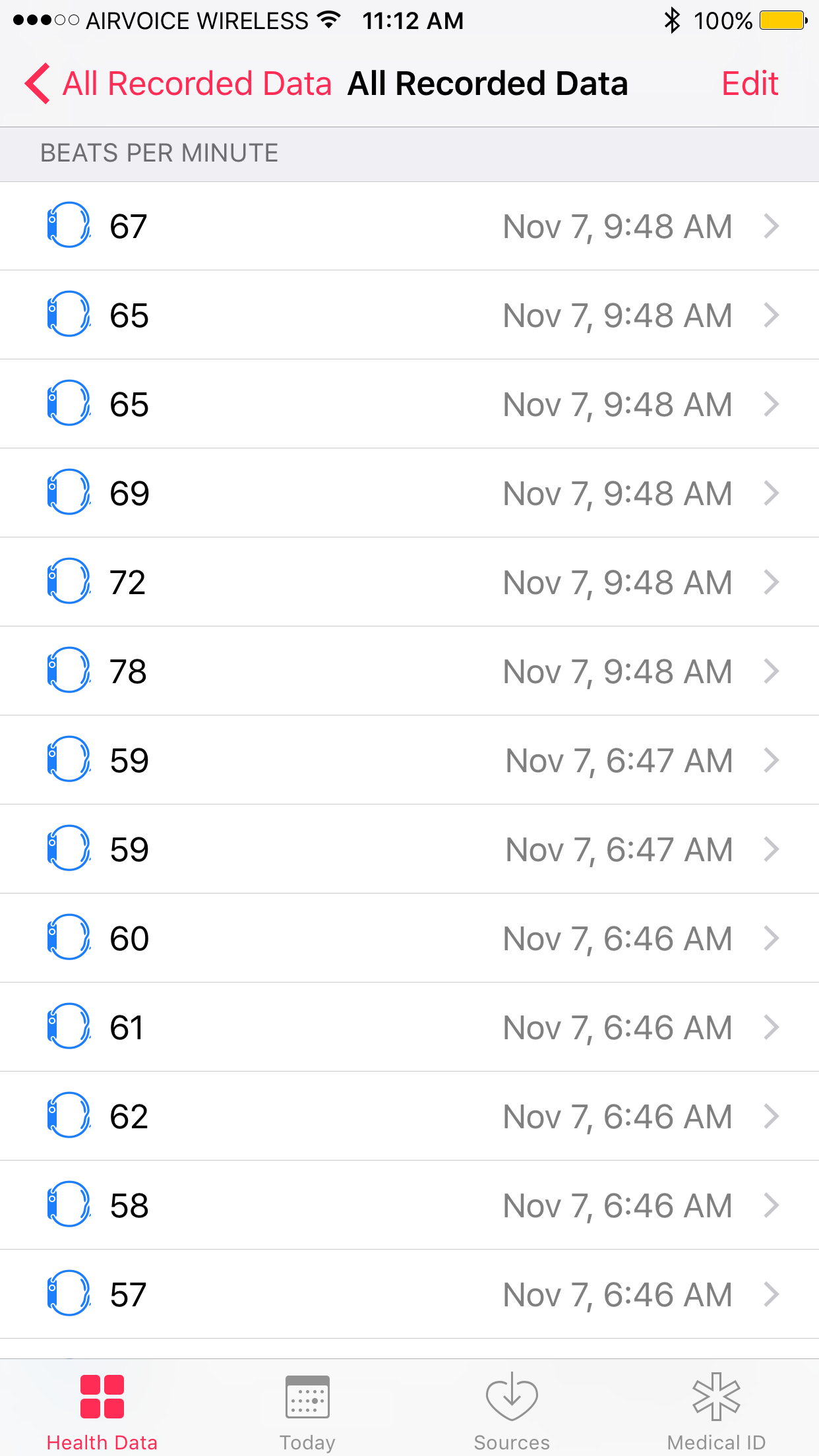Show details for 58 bpm reading

point(409,1205)
